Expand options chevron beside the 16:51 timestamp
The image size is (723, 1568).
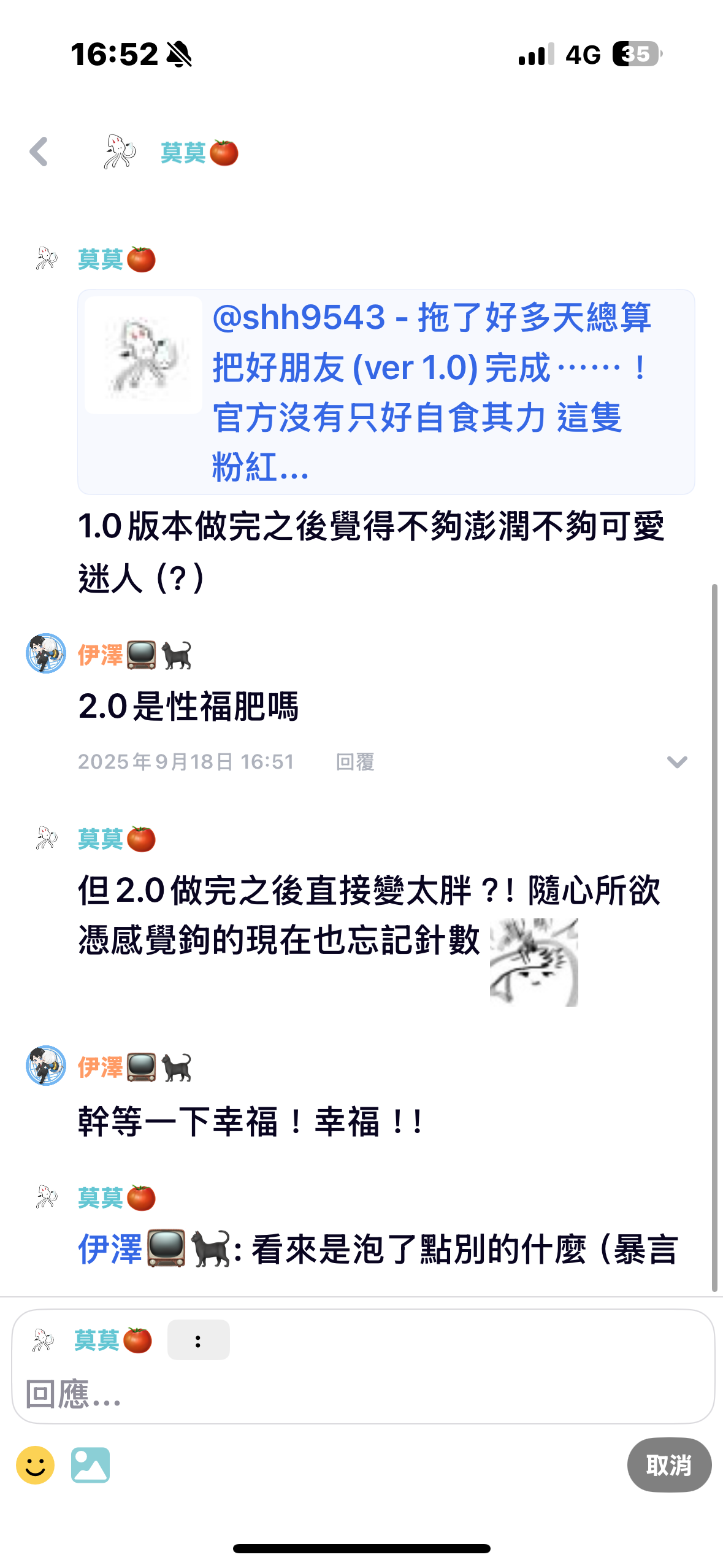(x=676, y=762)
